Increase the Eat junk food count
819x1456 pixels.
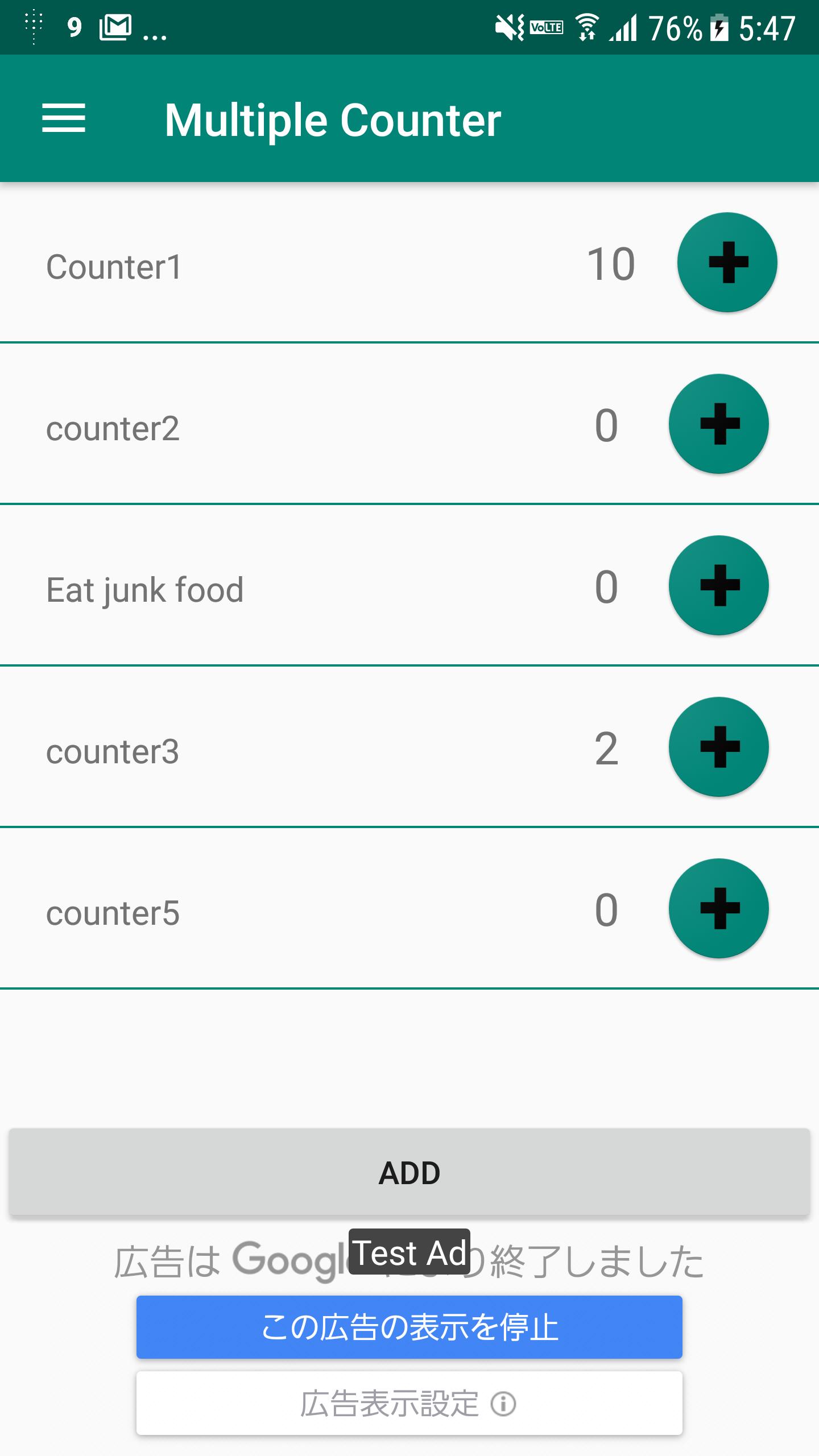coord(719,585)
